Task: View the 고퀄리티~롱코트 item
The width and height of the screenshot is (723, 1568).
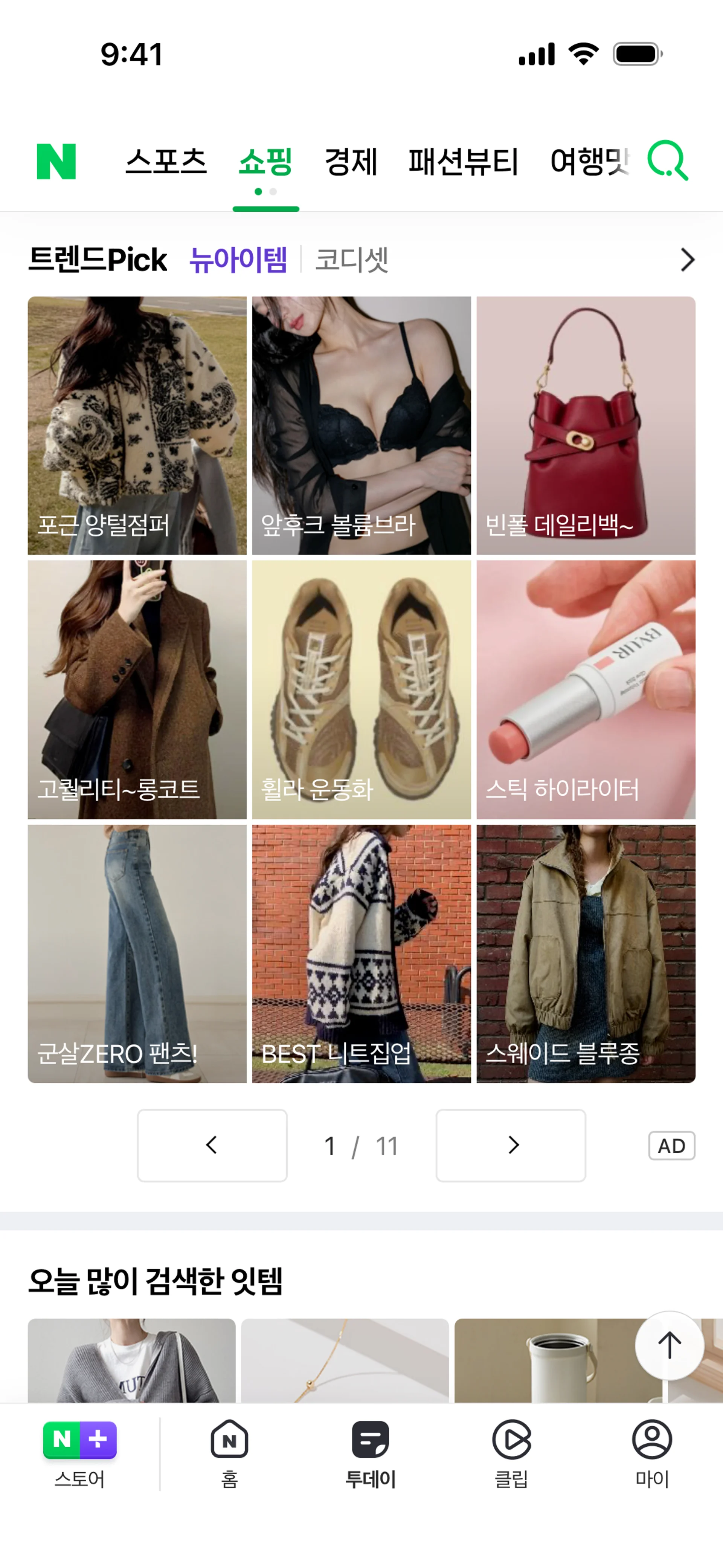Action: pos(137,689)
